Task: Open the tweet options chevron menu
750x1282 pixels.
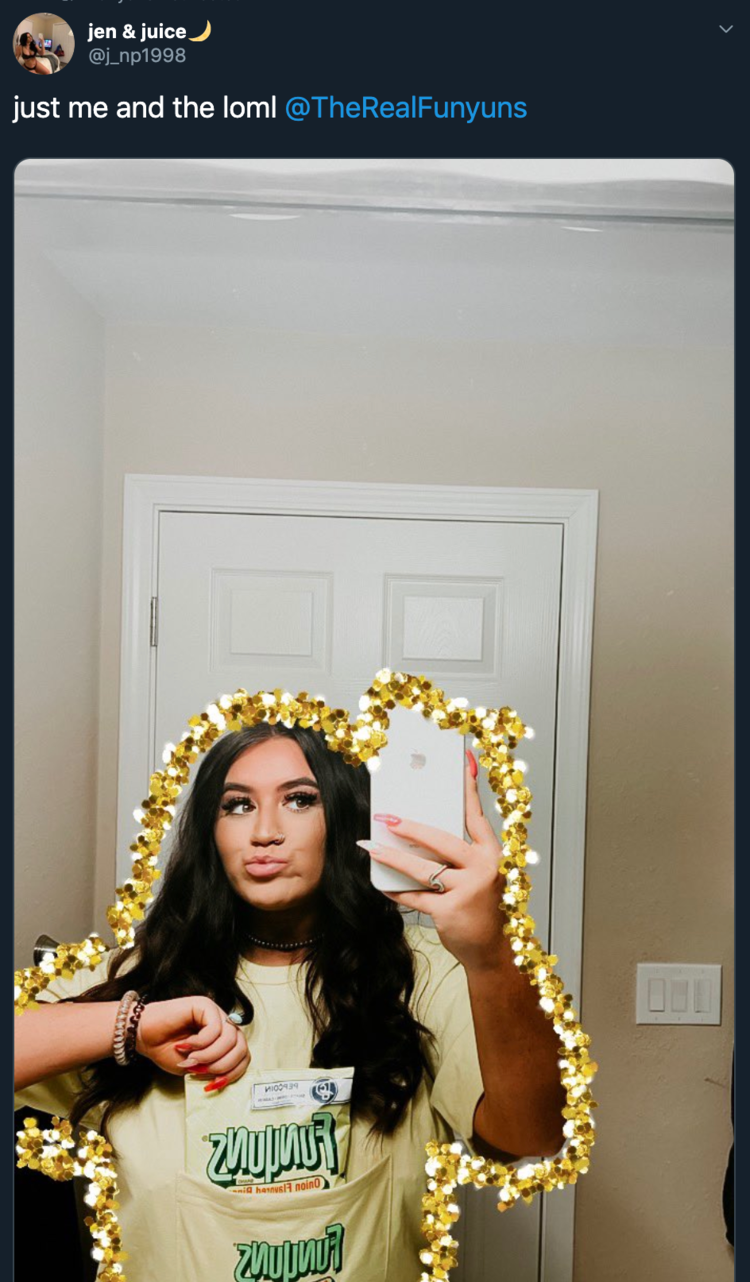Action: click(x=726, y=29)
